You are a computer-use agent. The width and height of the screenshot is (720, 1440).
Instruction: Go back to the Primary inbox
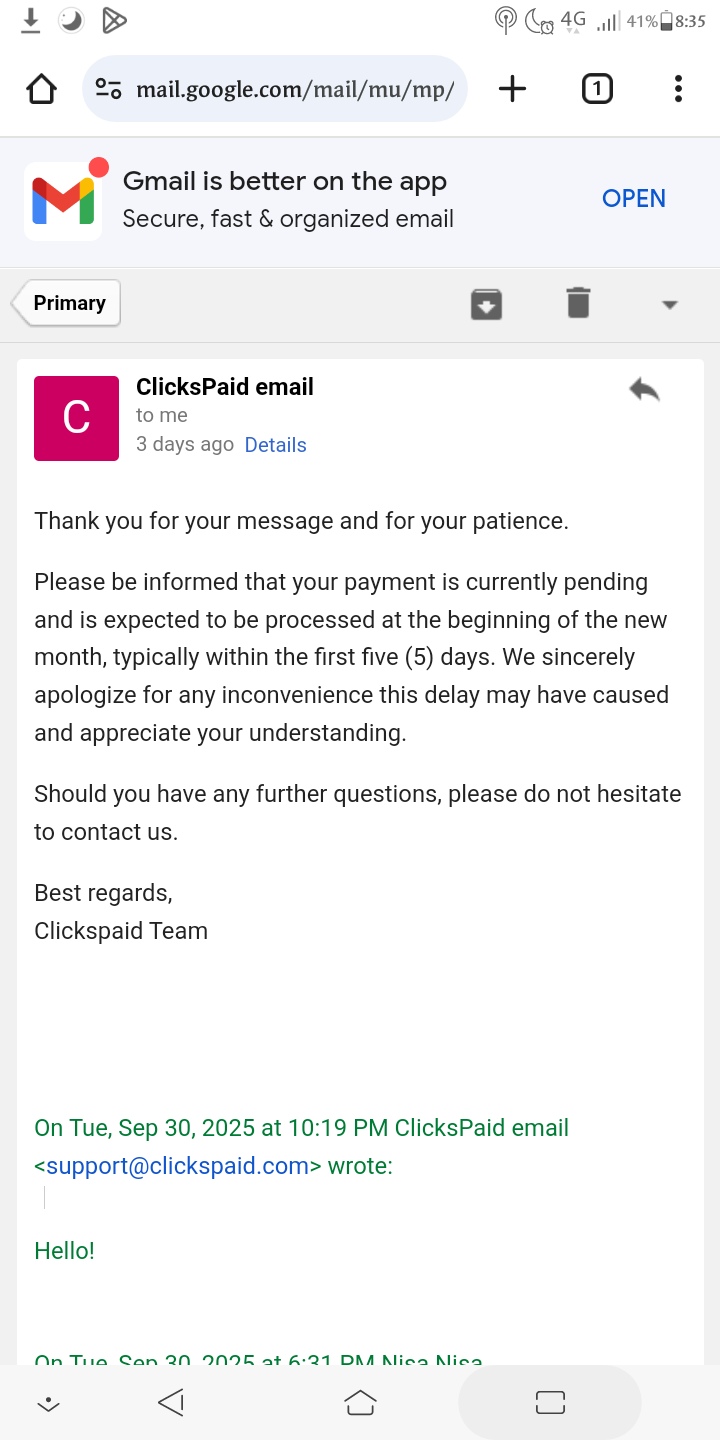tap(68, 303)
